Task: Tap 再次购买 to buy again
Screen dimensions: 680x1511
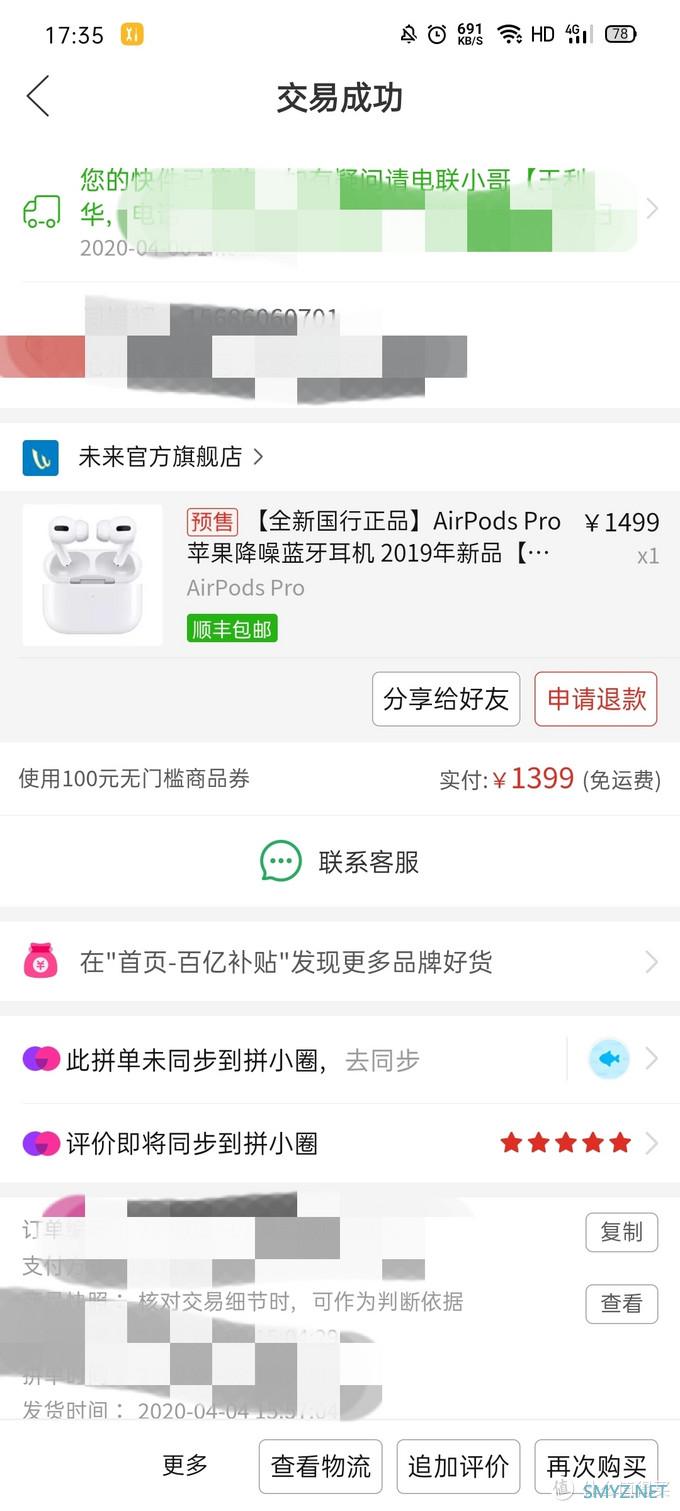Action: click(596, 1467)
